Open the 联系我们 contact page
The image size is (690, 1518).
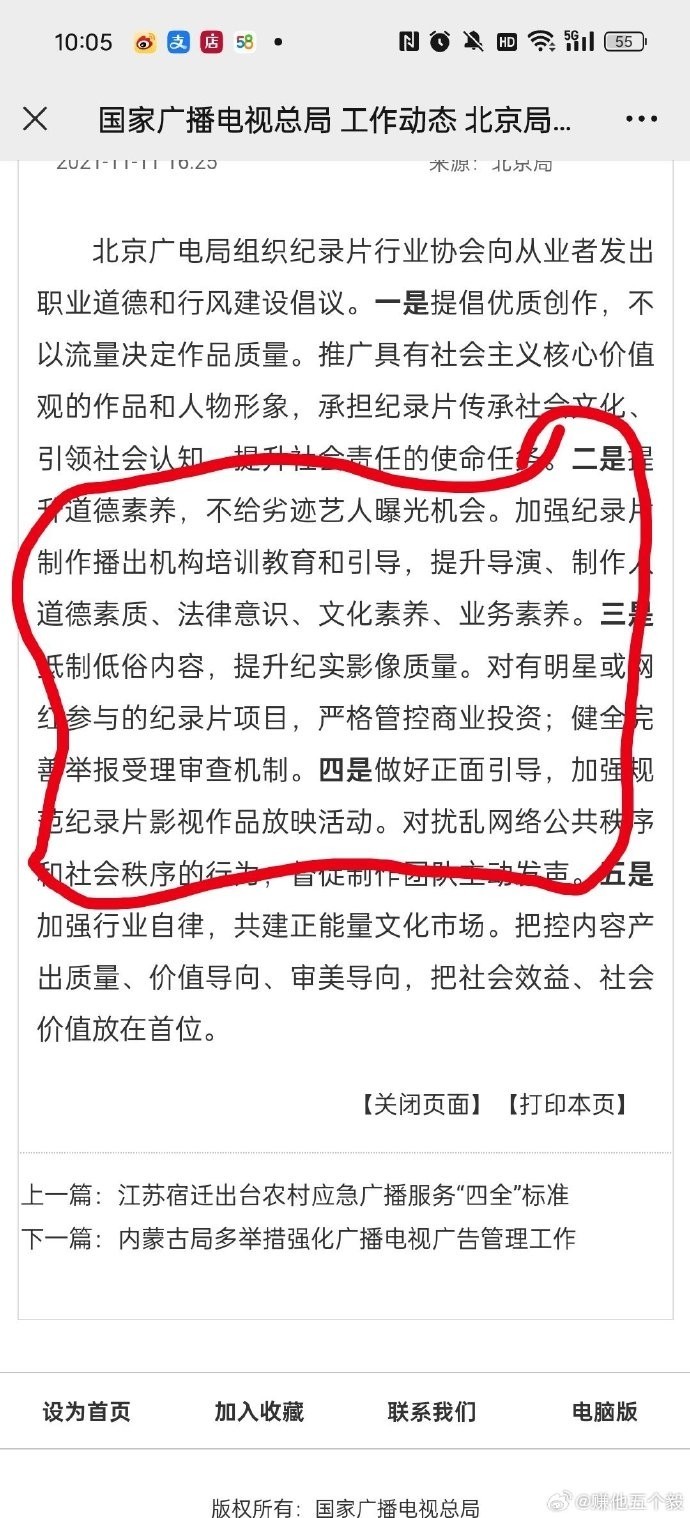pos(432,1412)
